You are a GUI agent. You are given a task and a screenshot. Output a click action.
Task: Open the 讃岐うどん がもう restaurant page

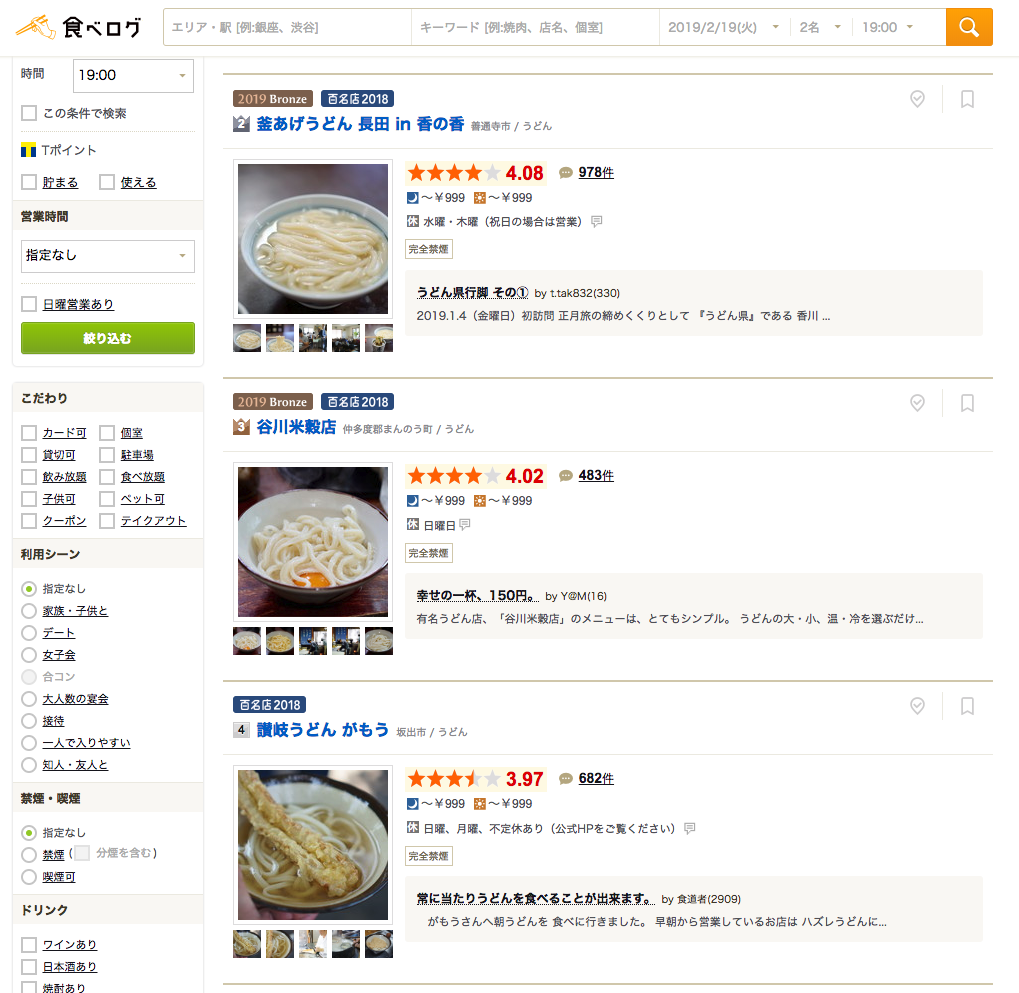(322, 730)
